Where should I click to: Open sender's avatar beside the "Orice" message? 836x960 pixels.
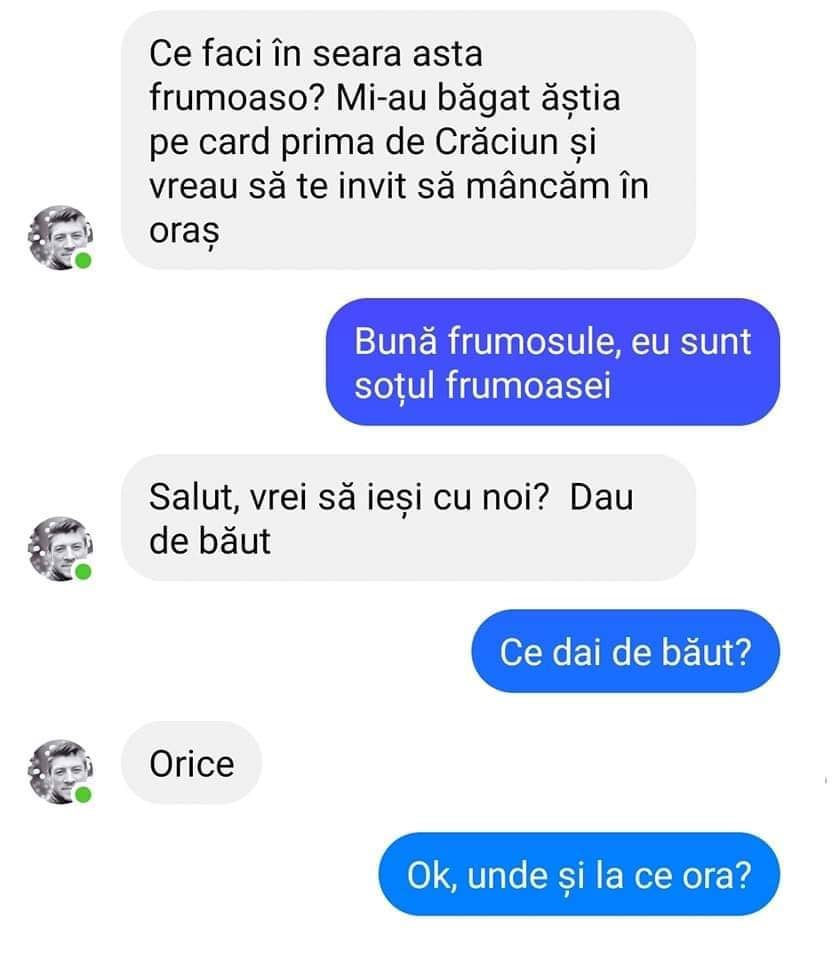point(61,772)
